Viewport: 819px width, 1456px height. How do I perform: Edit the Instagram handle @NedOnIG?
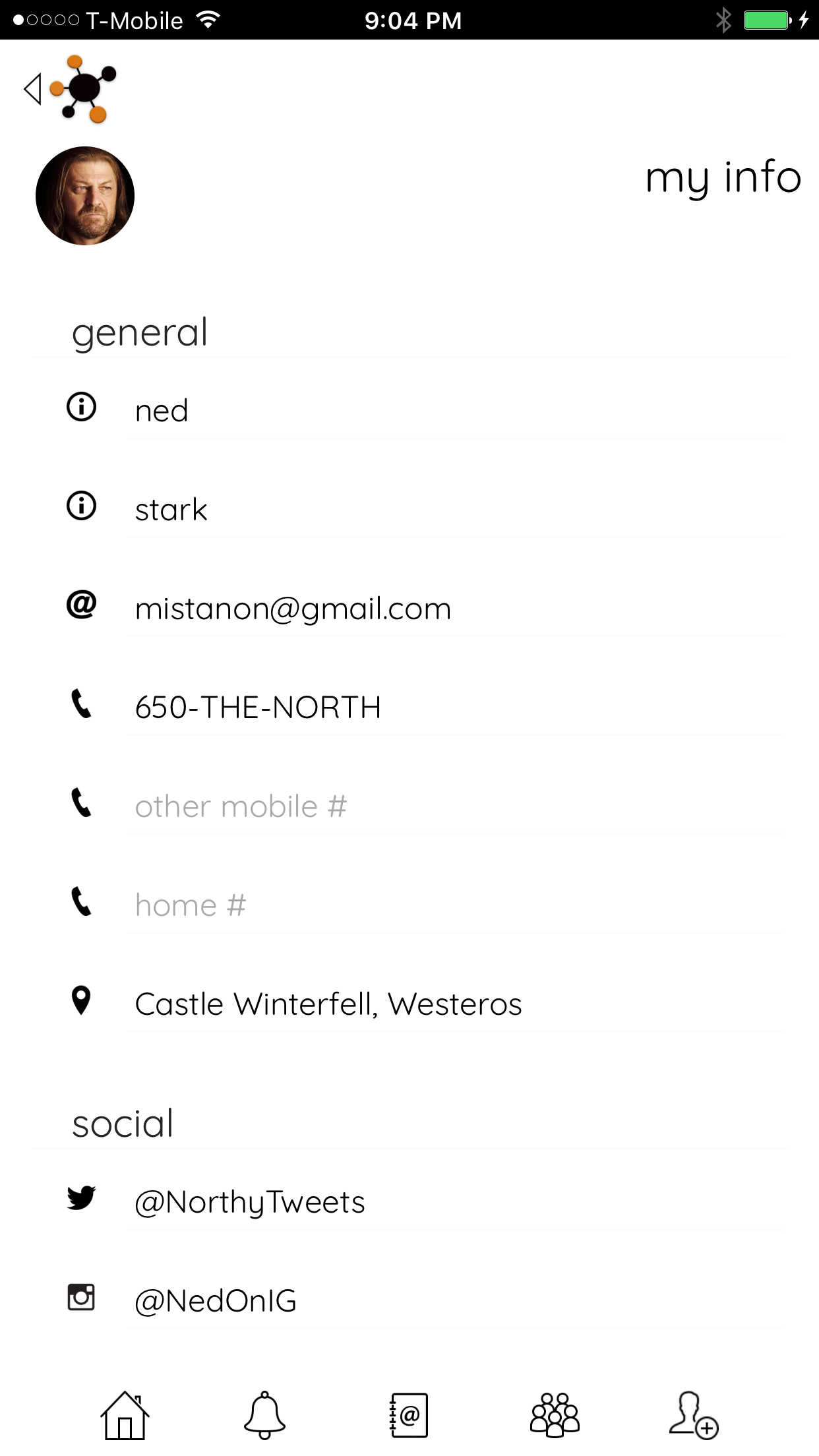click(x=455, y=1301)
